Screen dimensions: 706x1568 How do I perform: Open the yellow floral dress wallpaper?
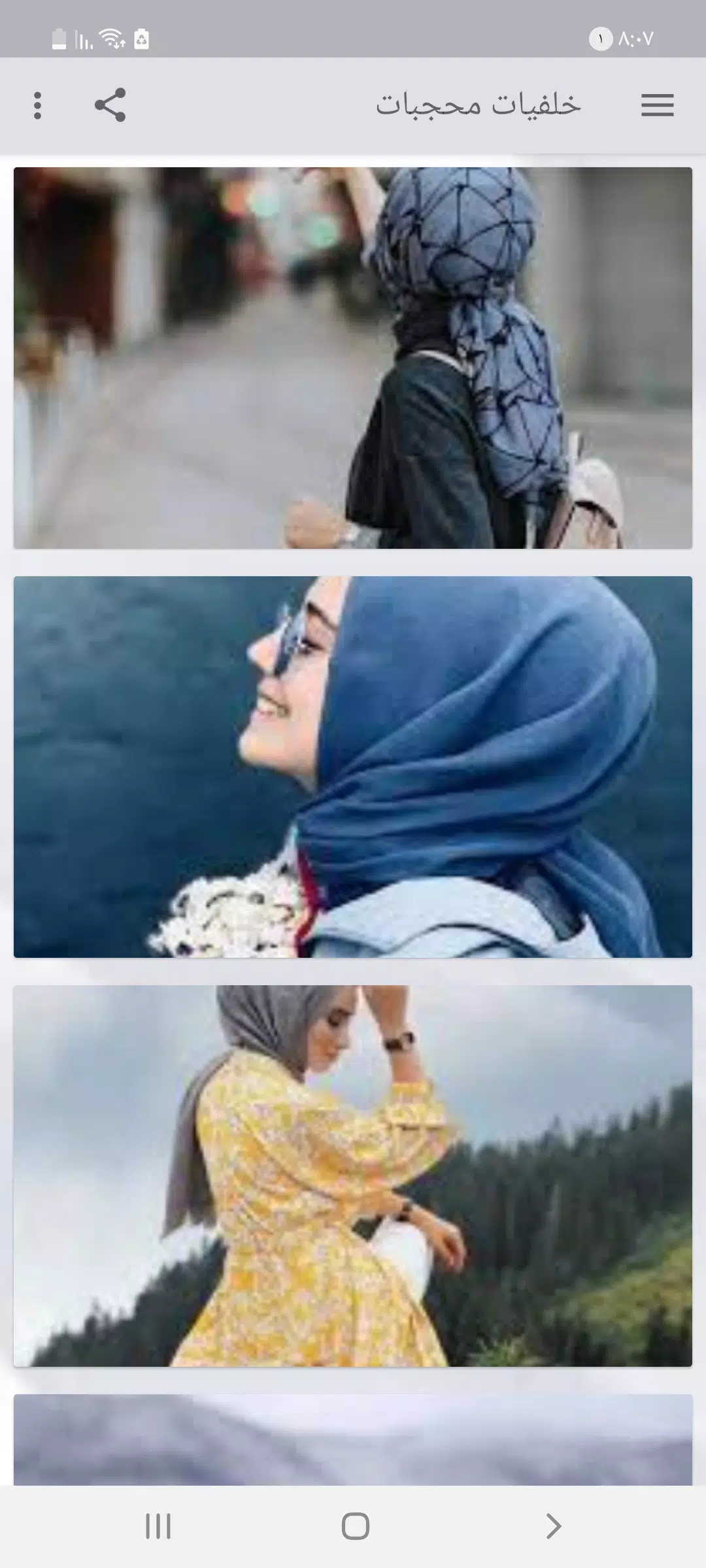353,1176
